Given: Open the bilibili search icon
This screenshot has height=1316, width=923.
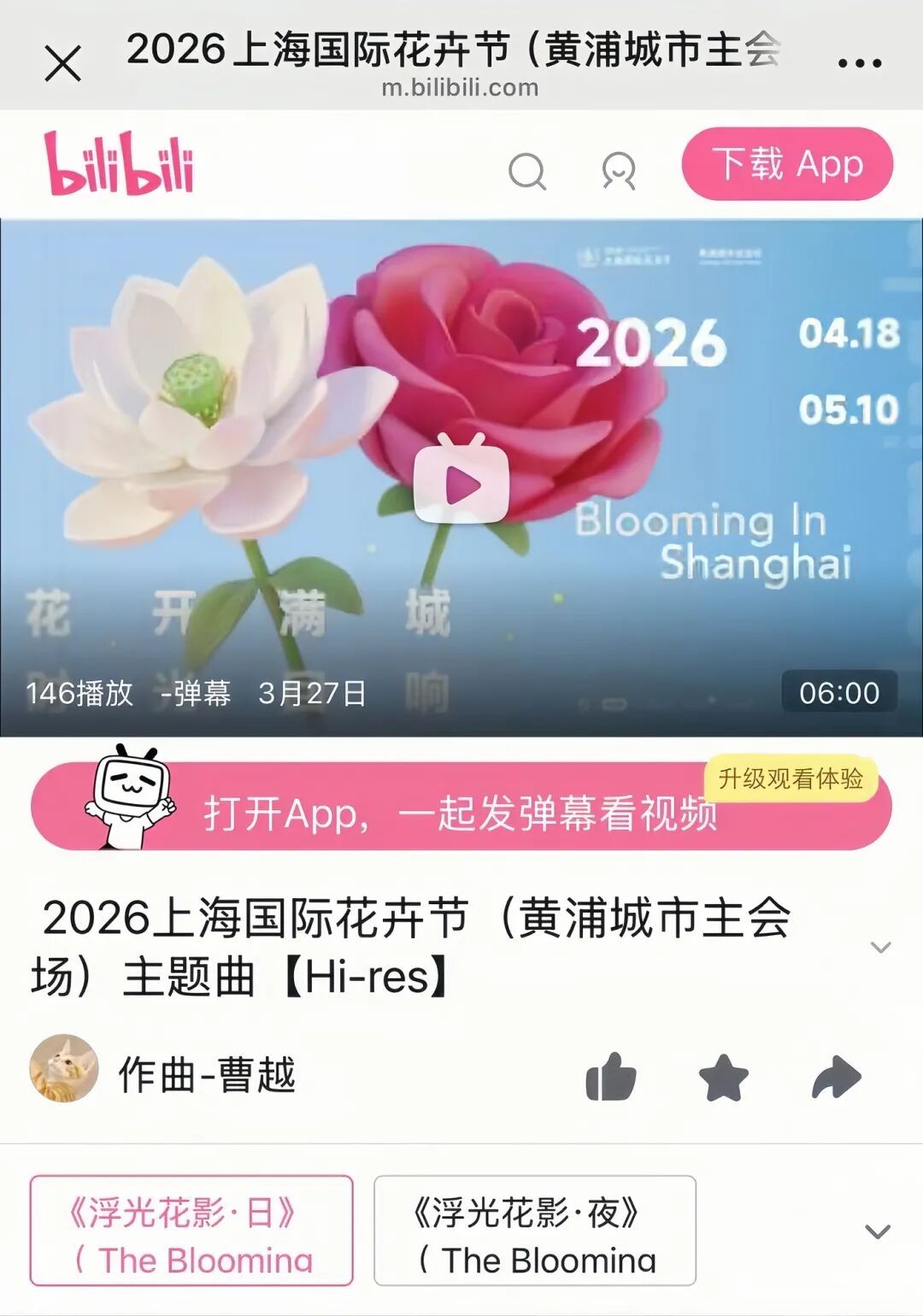Looking at the screenshot, I should coord(526,170).
